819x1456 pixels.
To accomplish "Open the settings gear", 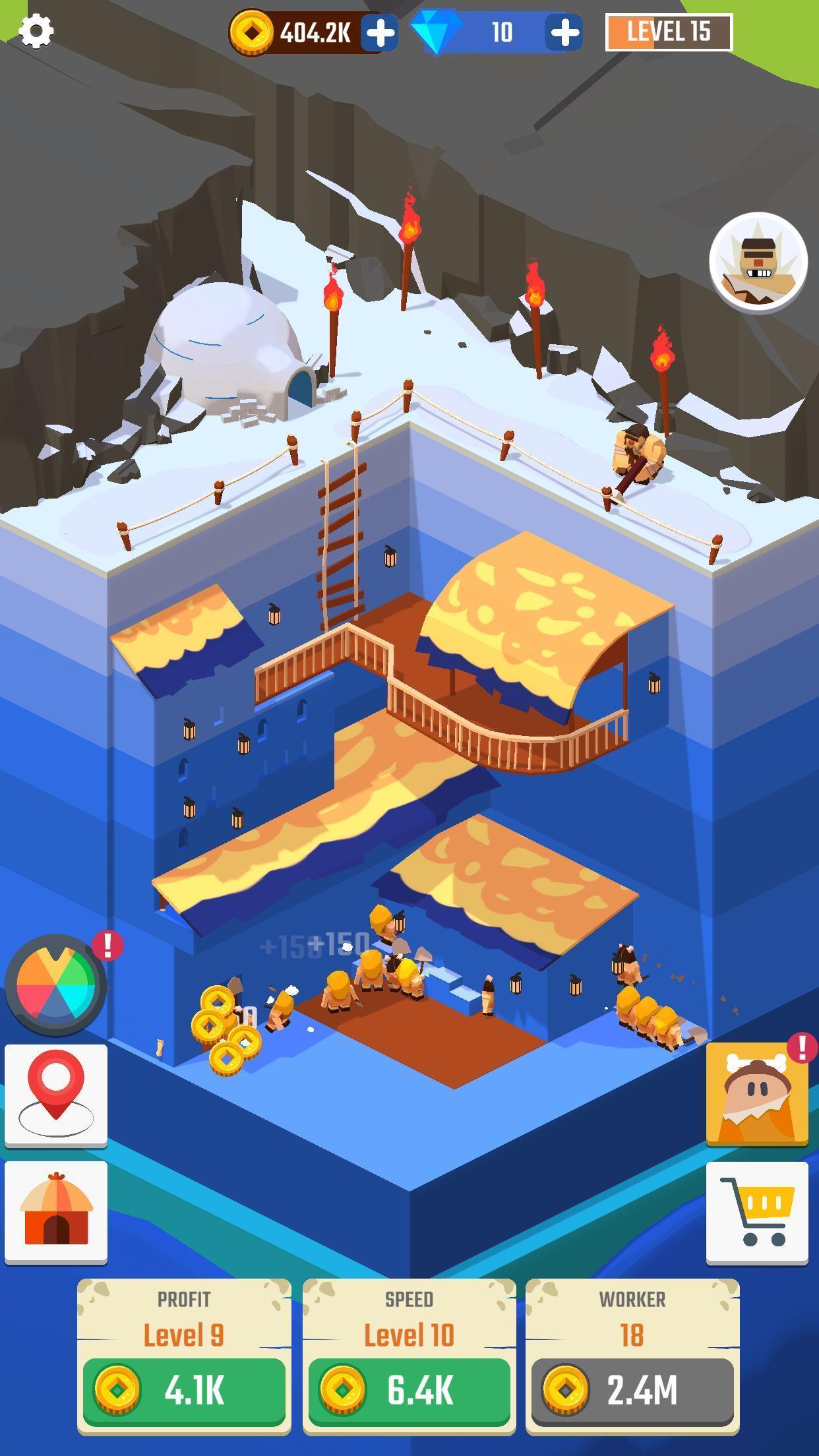I will pos(36,31).
